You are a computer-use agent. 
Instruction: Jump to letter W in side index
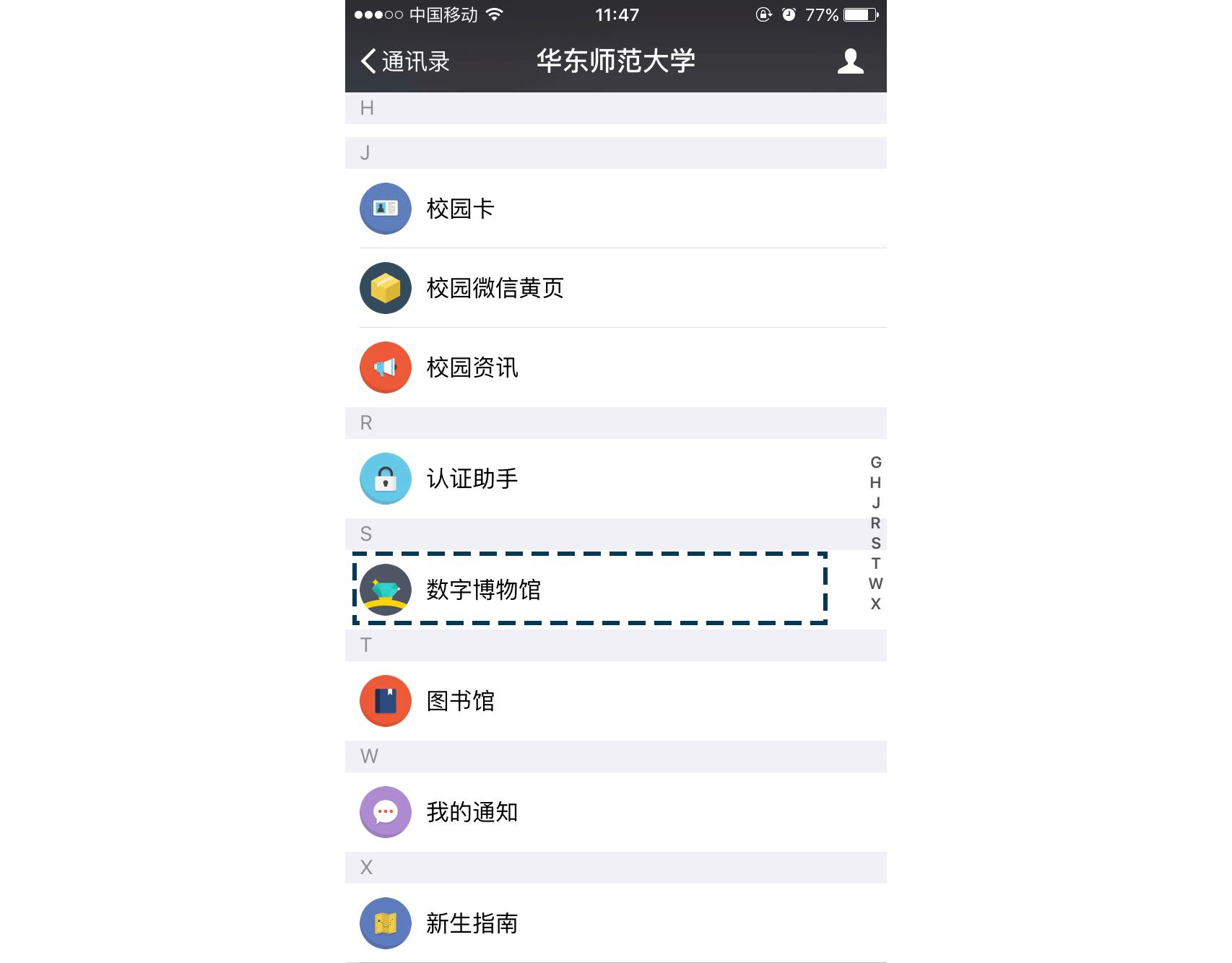point(875,583)
